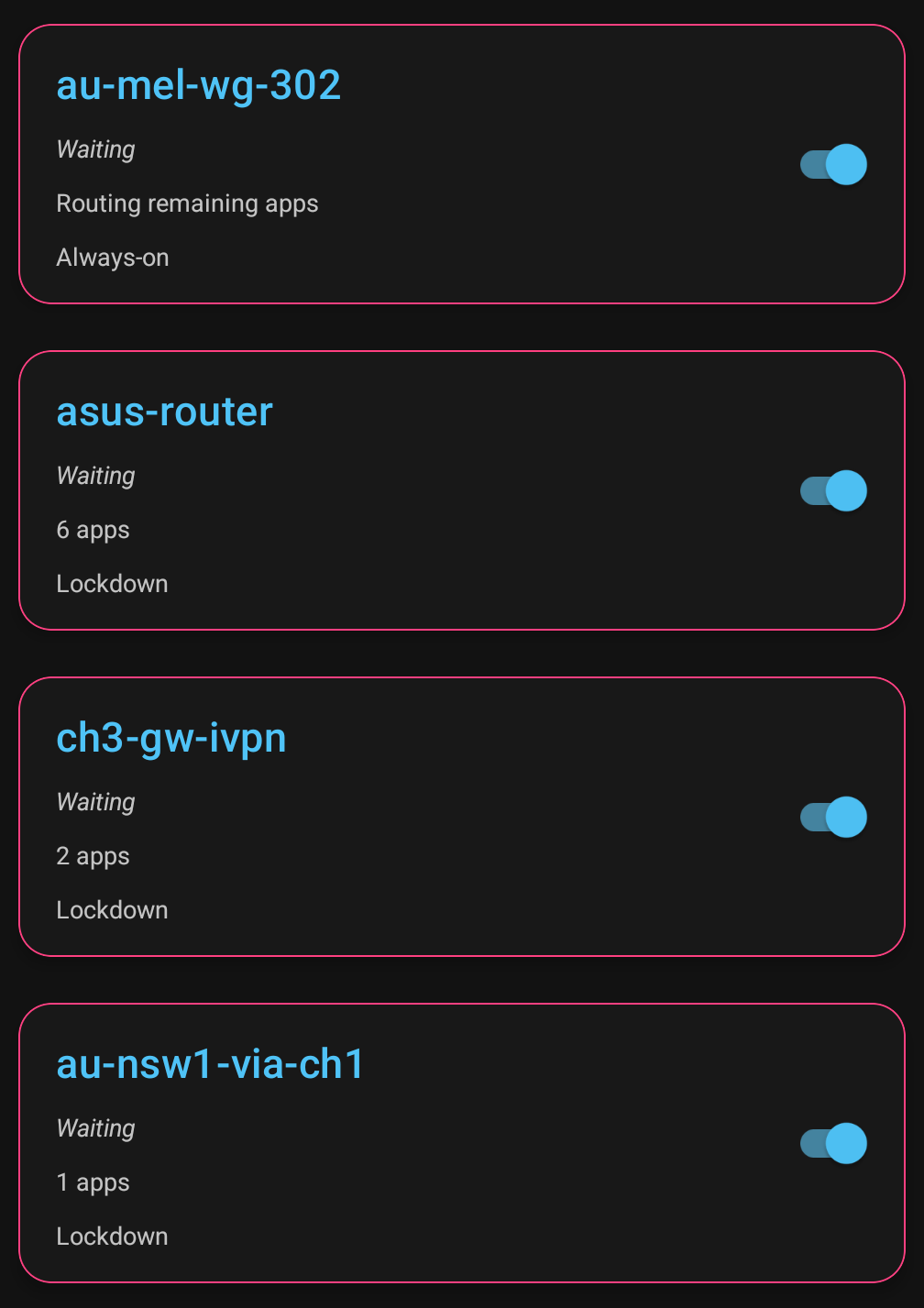
Task: Turn off the ch3-gw-ivpn switch
Action: coord(833,818)
